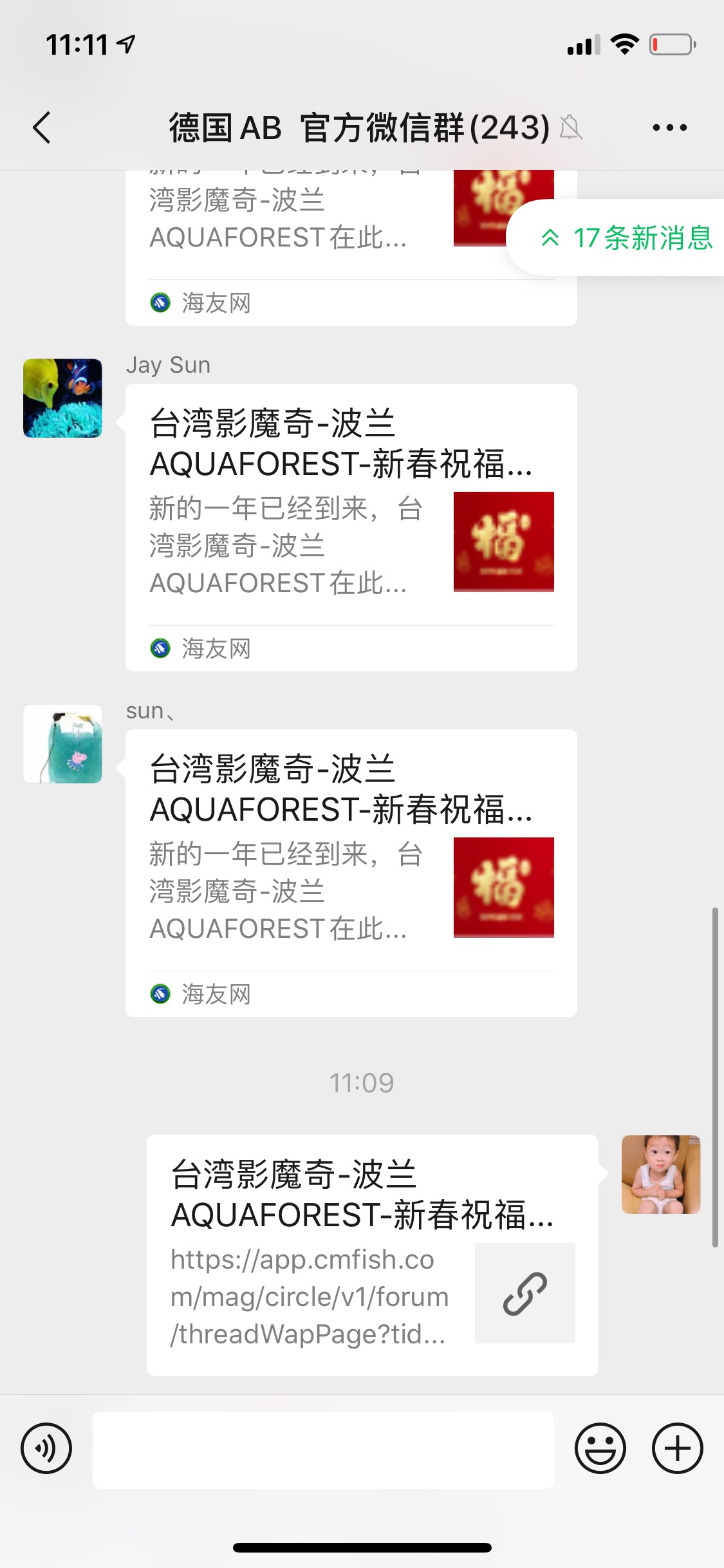View sun、's profile avatar

click(x=62, y=744)
